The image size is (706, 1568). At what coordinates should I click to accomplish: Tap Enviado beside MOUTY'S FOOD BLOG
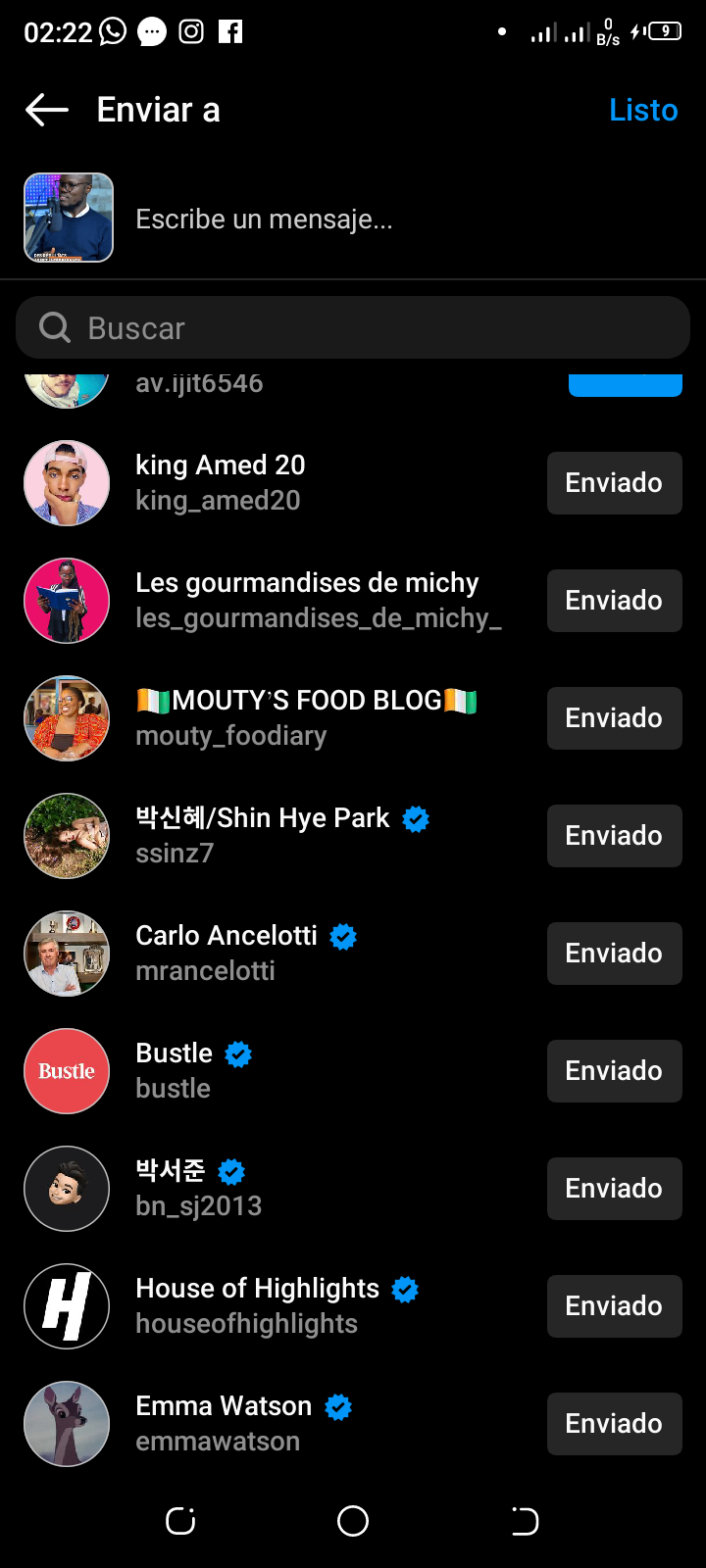(x=614, y=718)
